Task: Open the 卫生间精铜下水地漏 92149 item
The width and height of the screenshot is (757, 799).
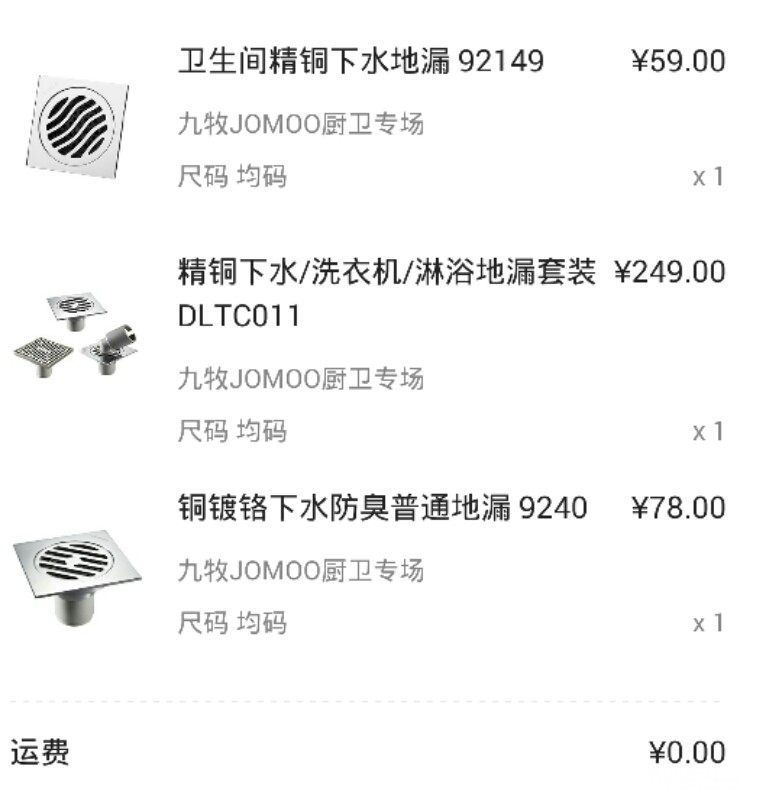Action: pos(360,62)
